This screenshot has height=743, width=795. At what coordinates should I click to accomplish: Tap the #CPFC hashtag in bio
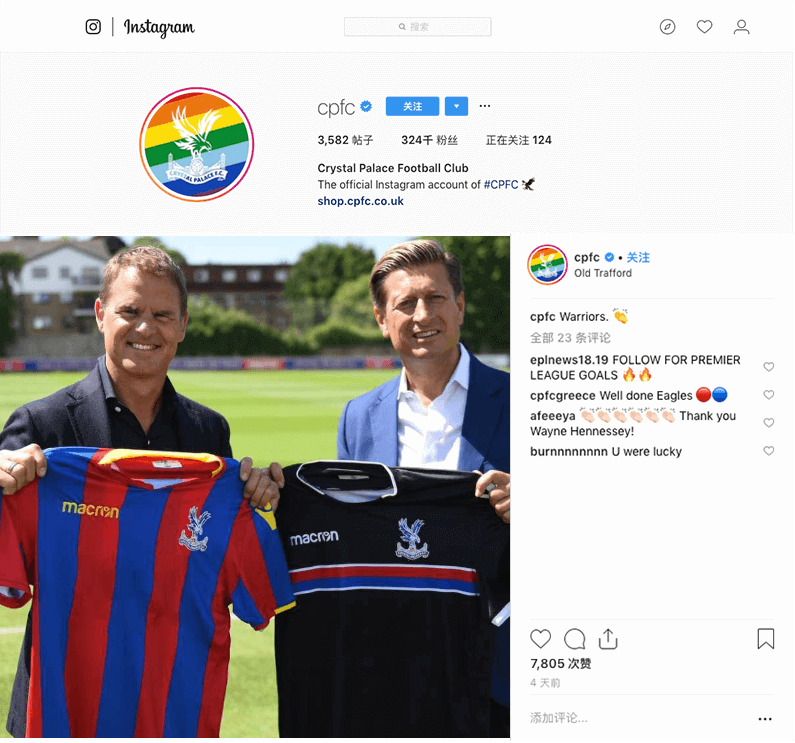coord(500,185)
